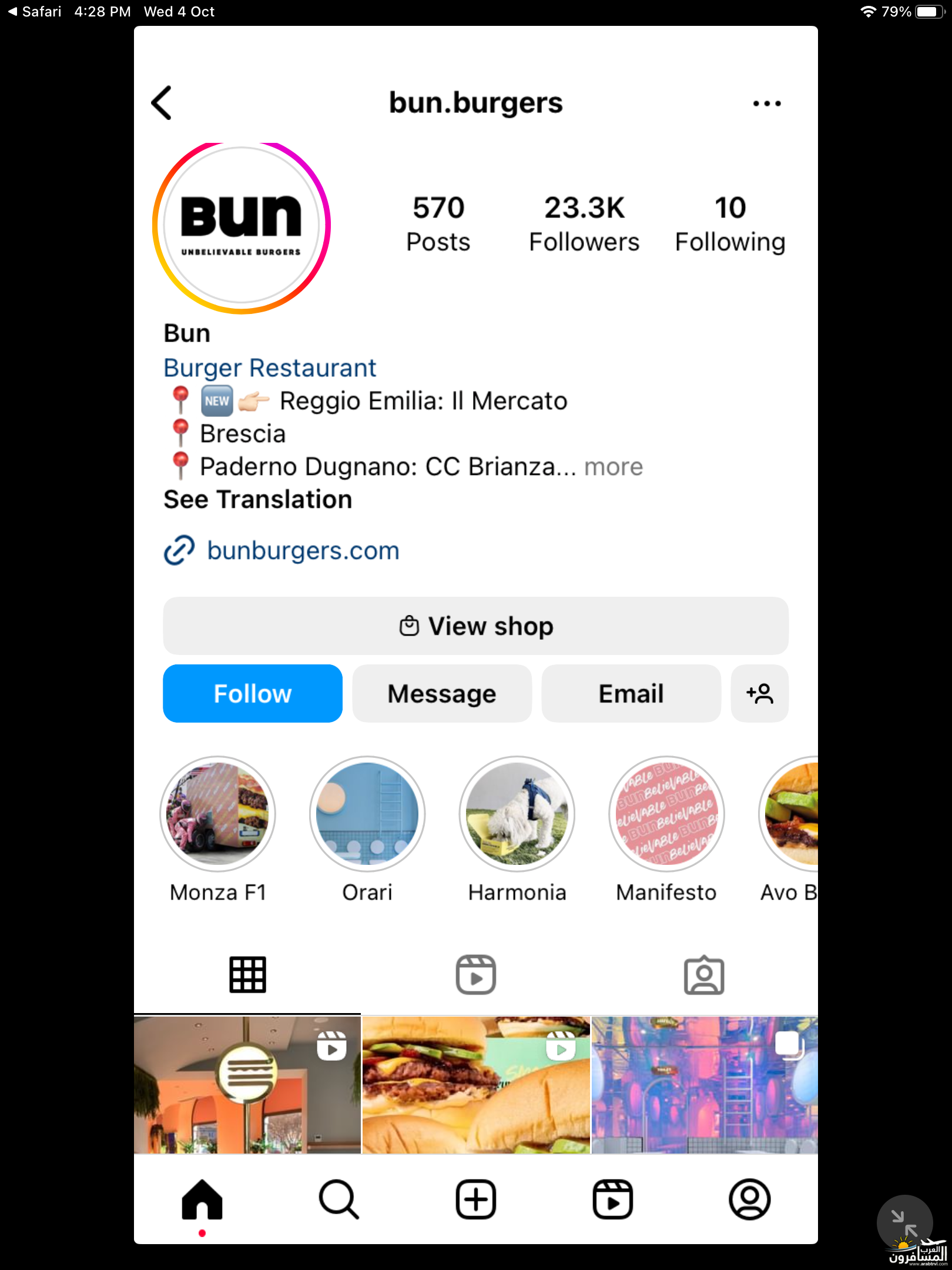Open the search tab in bottom bar

(x=339, y=1199)
